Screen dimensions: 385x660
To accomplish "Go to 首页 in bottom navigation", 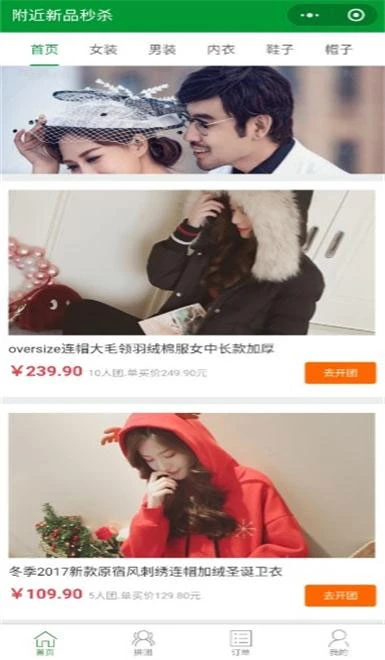I will [x=45, y=643].
